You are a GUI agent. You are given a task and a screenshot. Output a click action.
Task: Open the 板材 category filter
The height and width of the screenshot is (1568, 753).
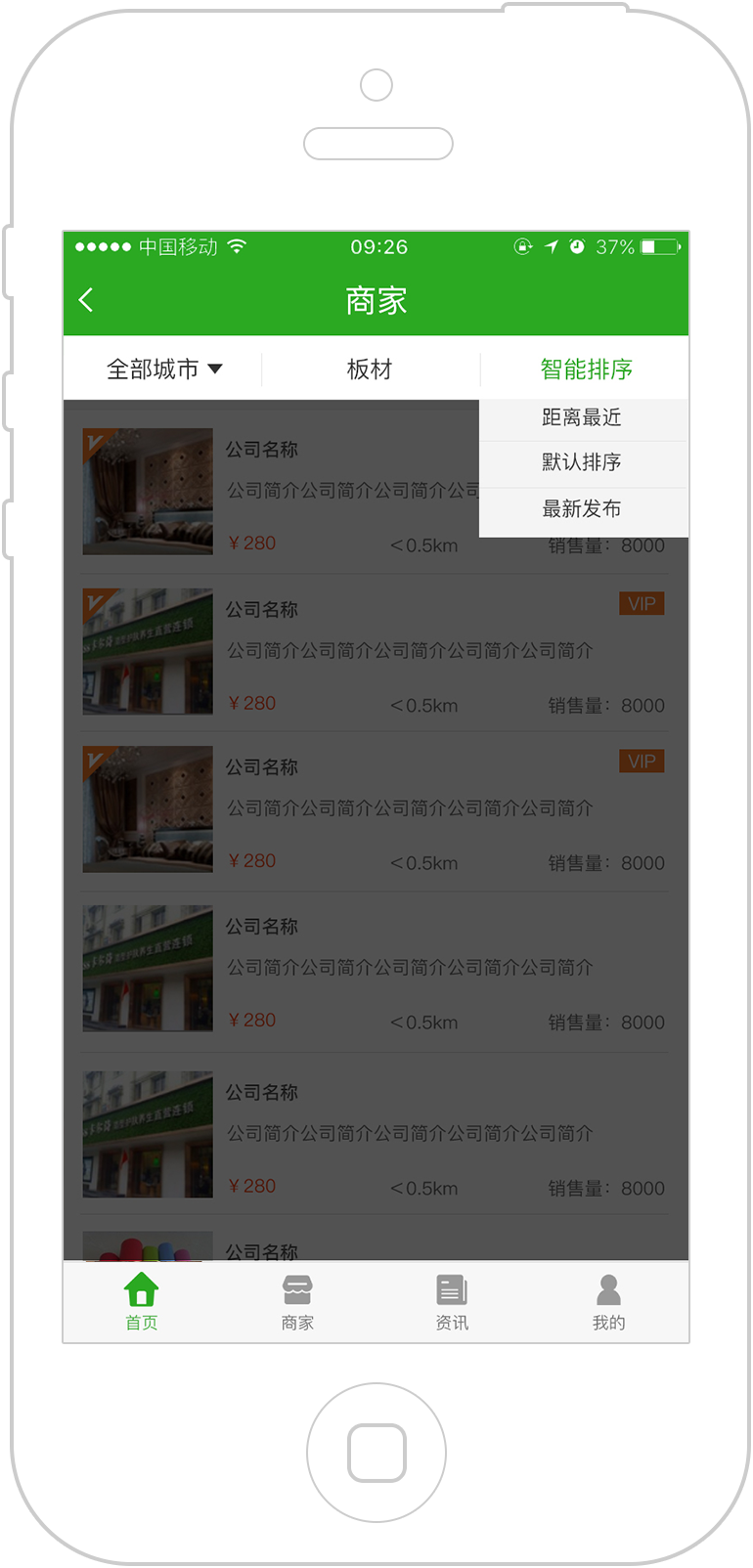(x=370, y=370)
